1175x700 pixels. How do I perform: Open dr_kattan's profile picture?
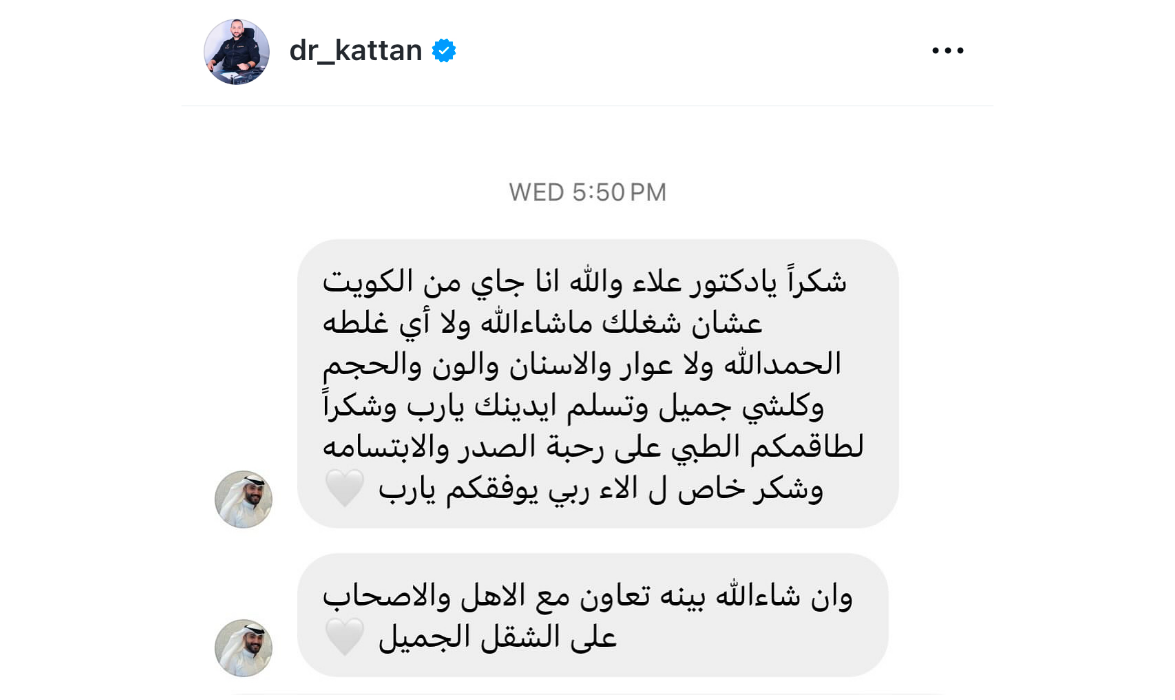(237, 51)
